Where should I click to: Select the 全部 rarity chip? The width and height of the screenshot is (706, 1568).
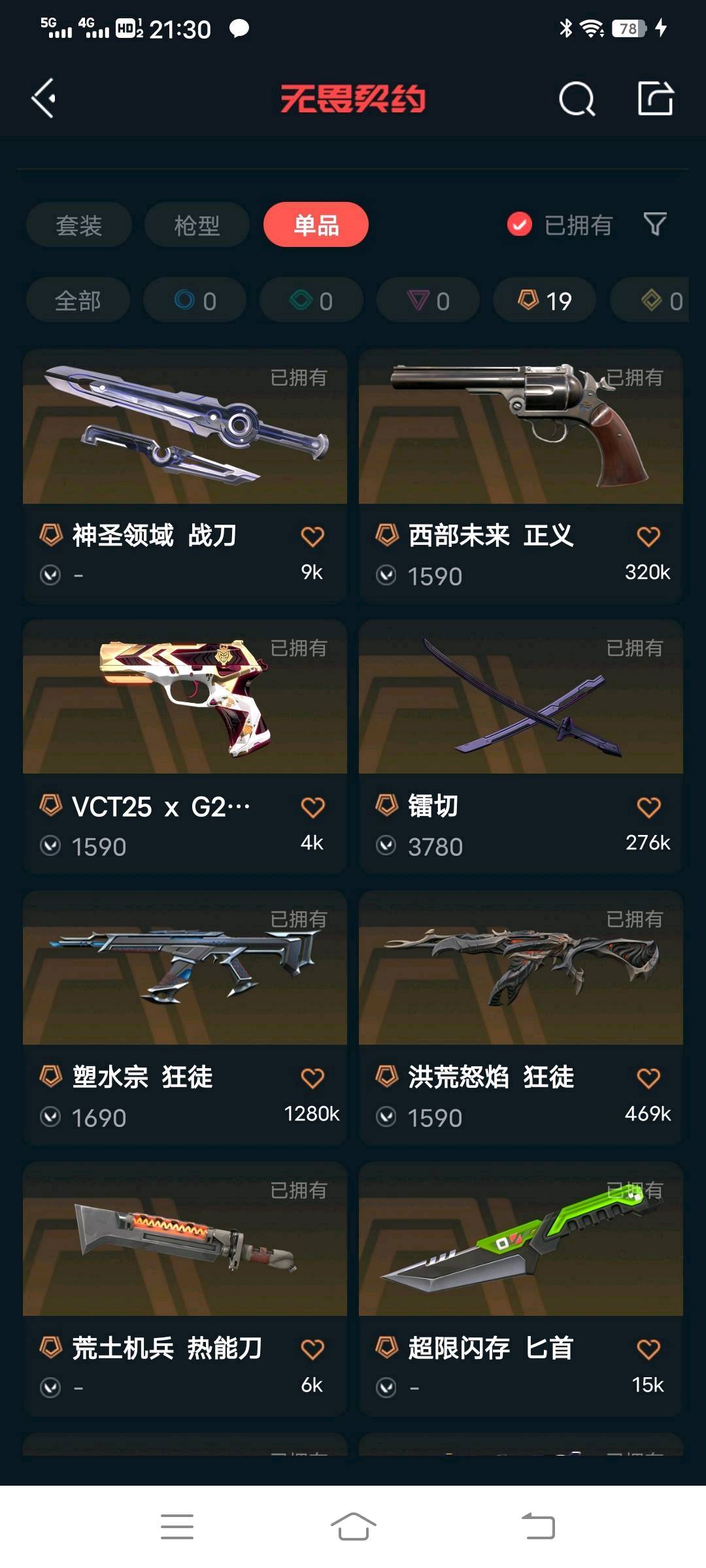click(x=78, y=301)
